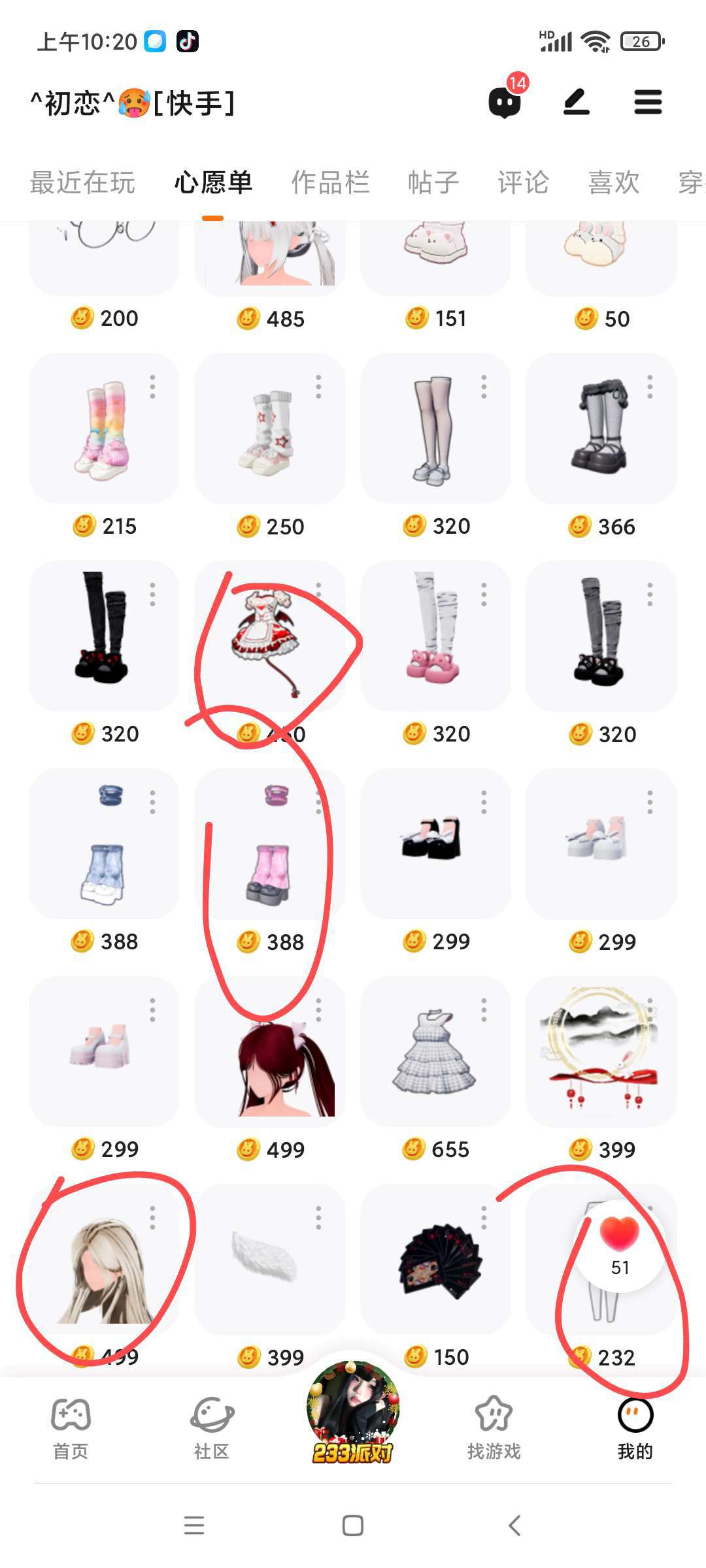Open messages icon with 14 badge
This screenshot has width=706, height=1568.
click(505, 102)
